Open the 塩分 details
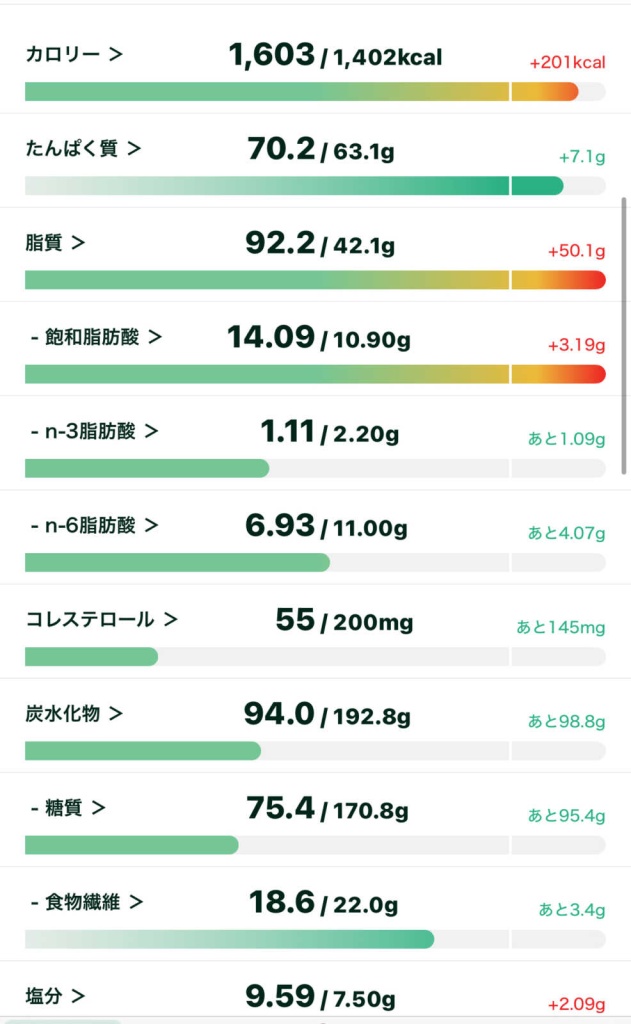Screen dimensions: 631x1024 [316, 993]
